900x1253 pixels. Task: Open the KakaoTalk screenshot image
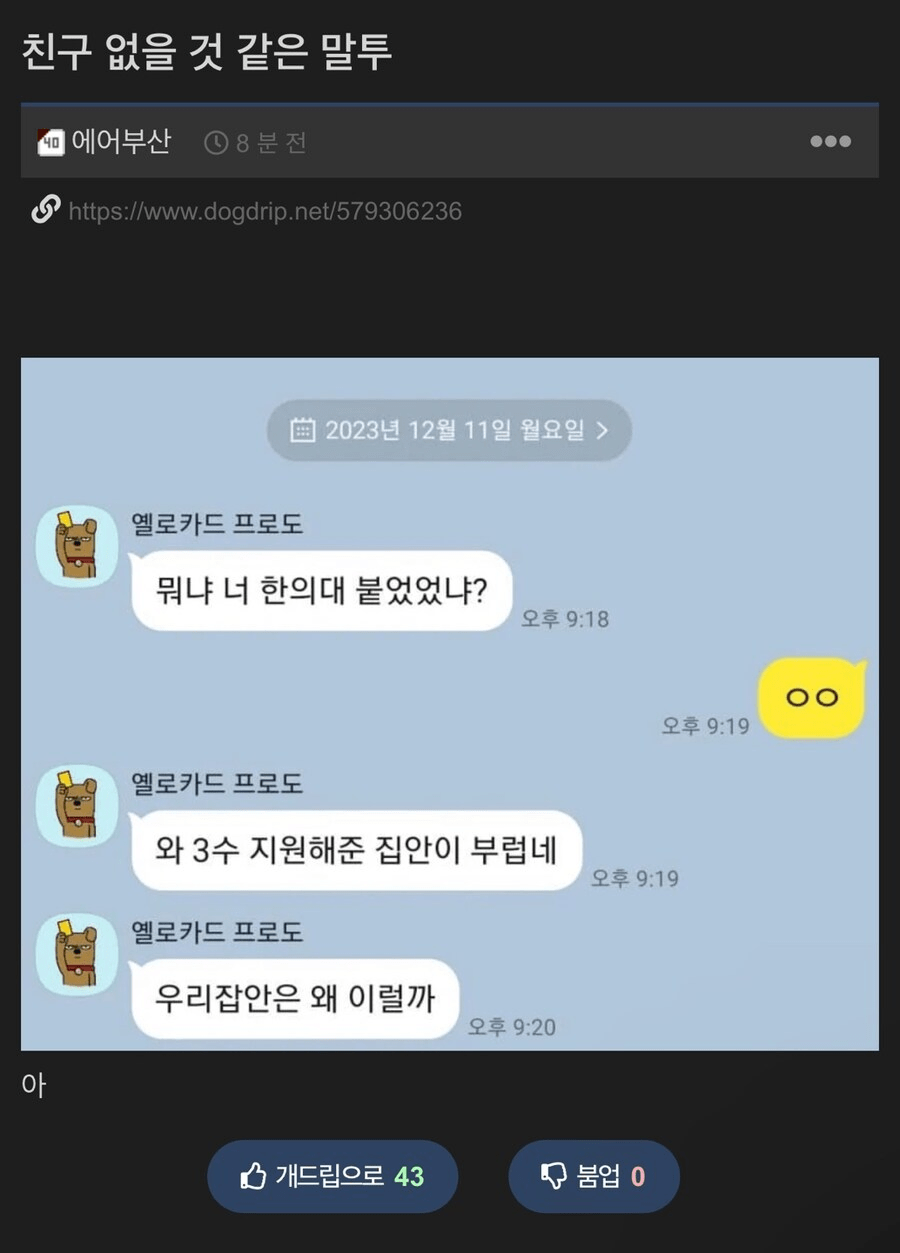[450, 704]
